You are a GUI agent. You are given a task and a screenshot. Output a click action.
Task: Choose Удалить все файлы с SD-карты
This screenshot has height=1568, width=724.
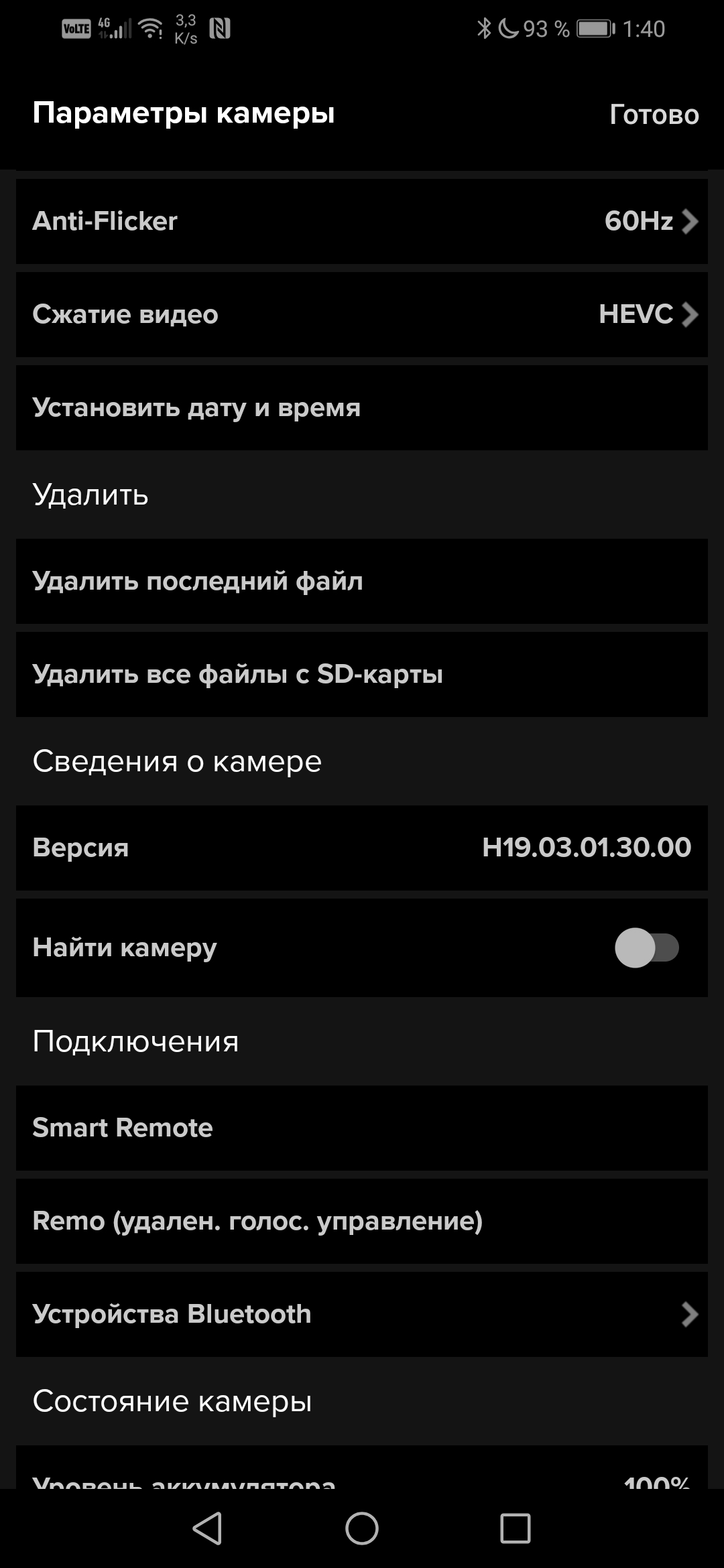362,674
